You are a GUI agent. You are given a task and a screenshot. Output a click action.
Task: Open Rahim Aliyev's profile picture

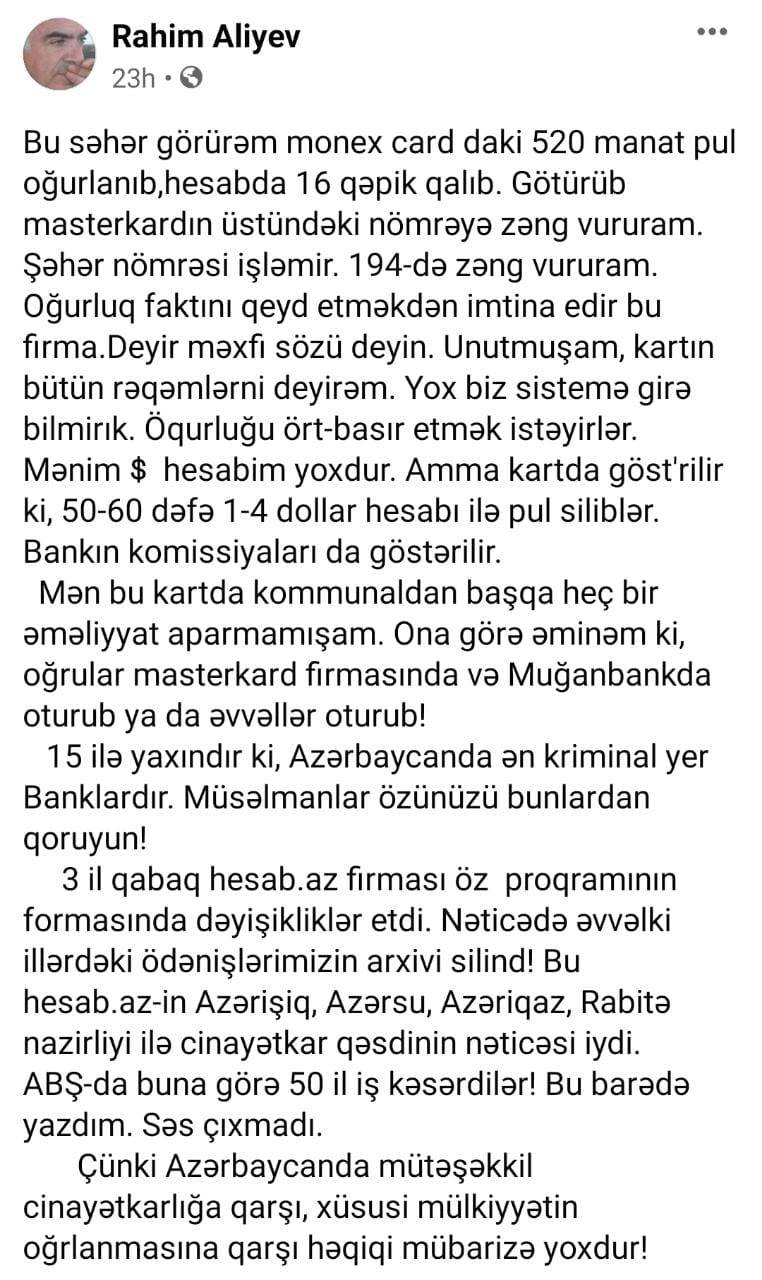coord(59,54)
